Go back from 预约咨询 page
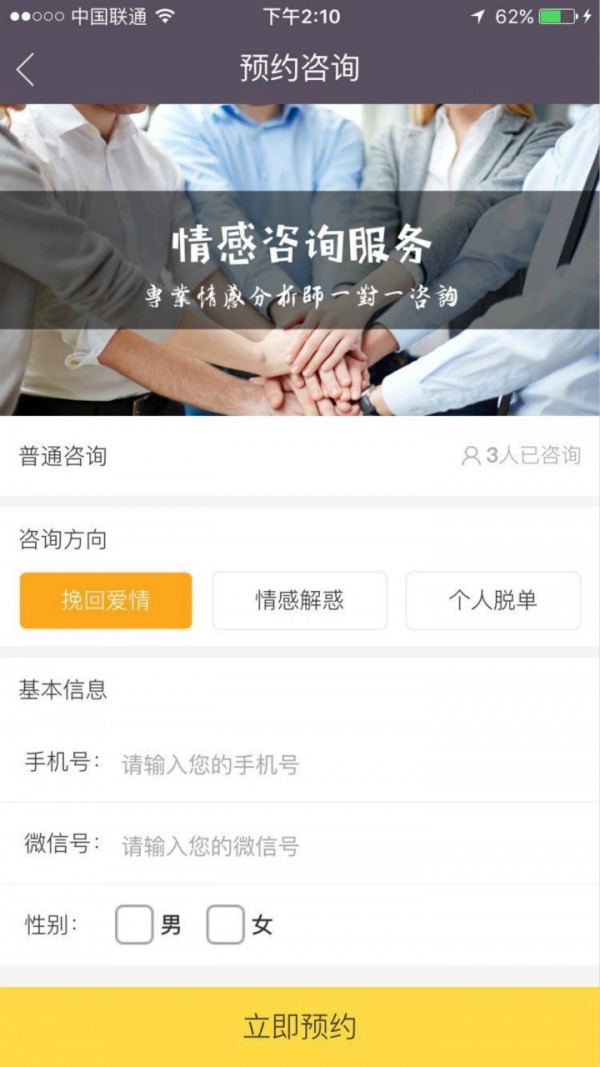 [x=27, y=69]
